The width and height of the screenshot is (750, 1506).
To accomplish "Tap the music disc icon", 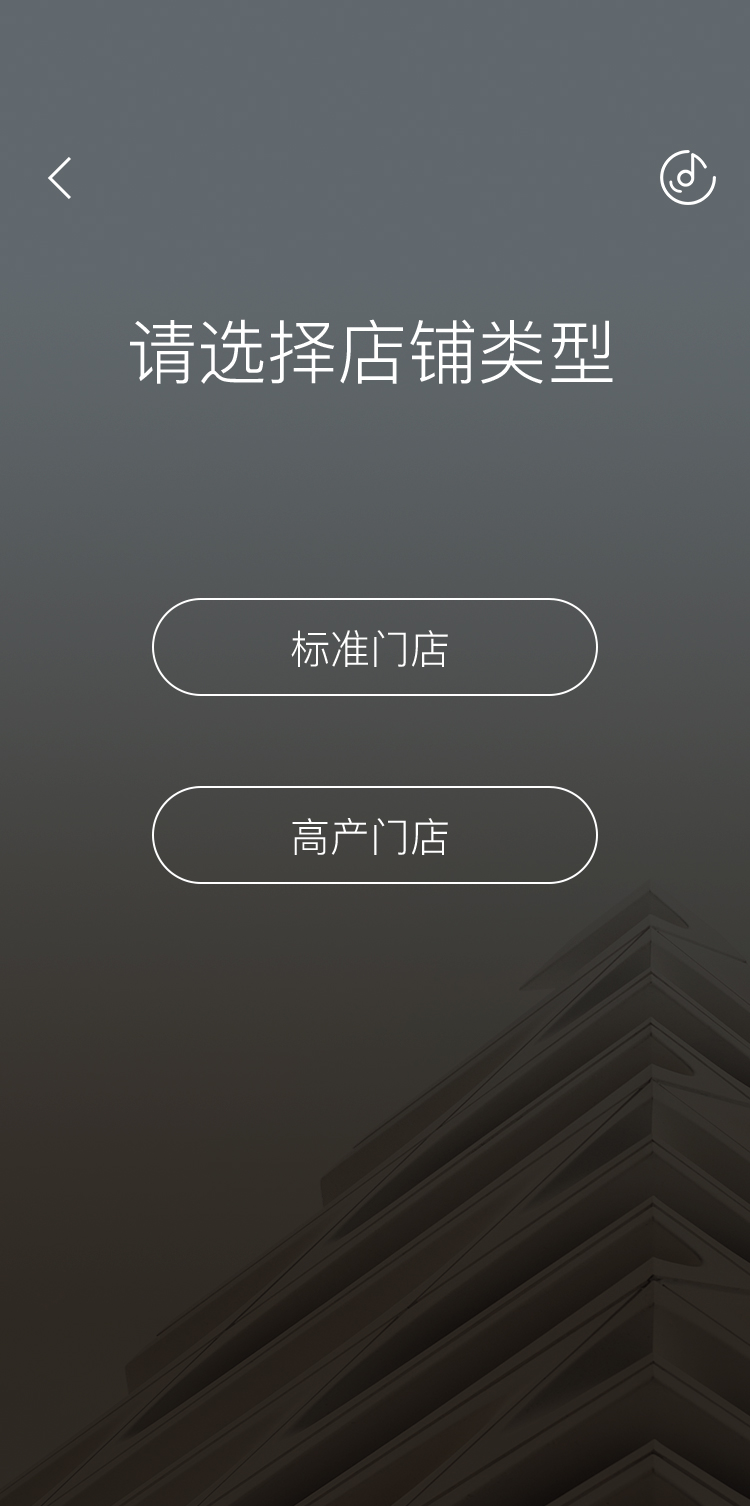I will 688,178.
